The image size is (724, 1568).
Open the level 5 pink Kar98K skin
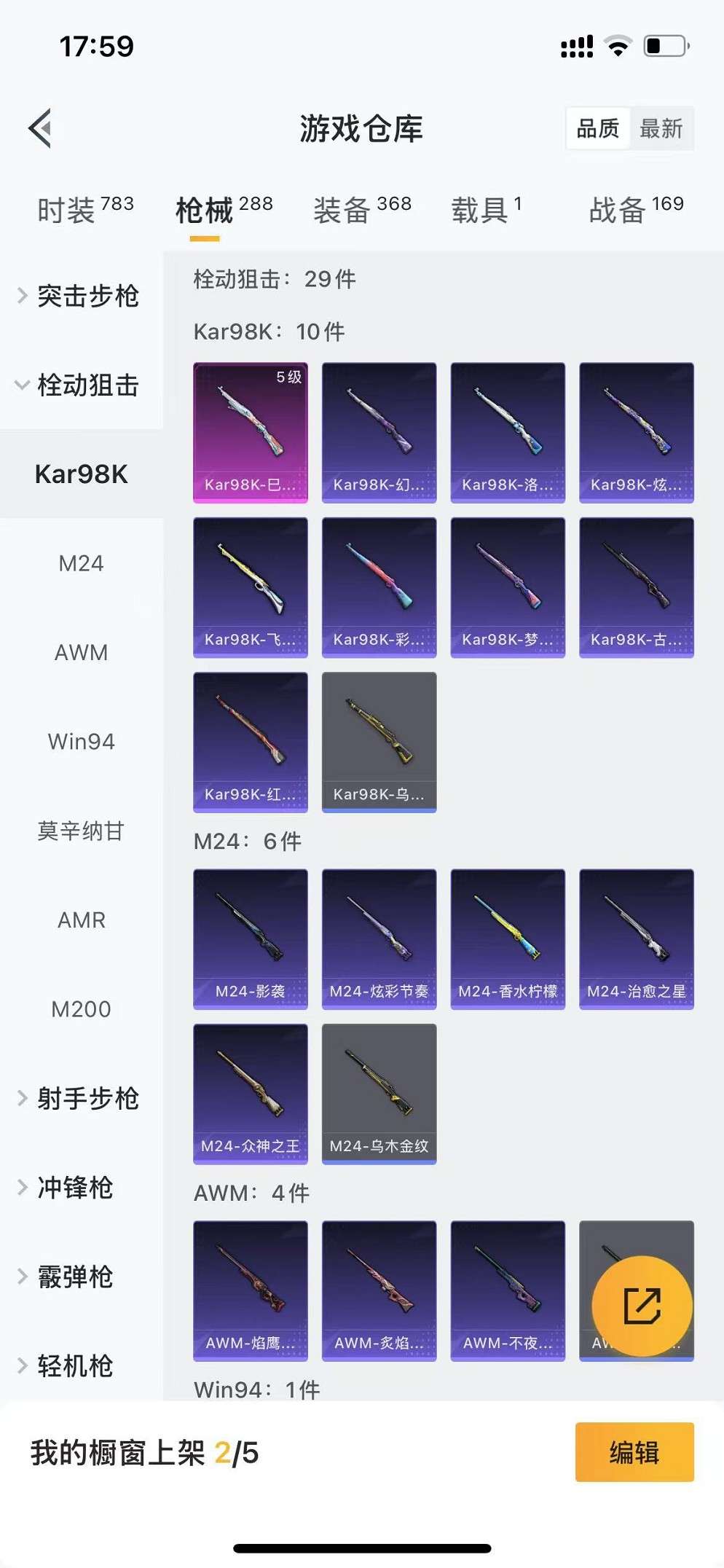250,432
